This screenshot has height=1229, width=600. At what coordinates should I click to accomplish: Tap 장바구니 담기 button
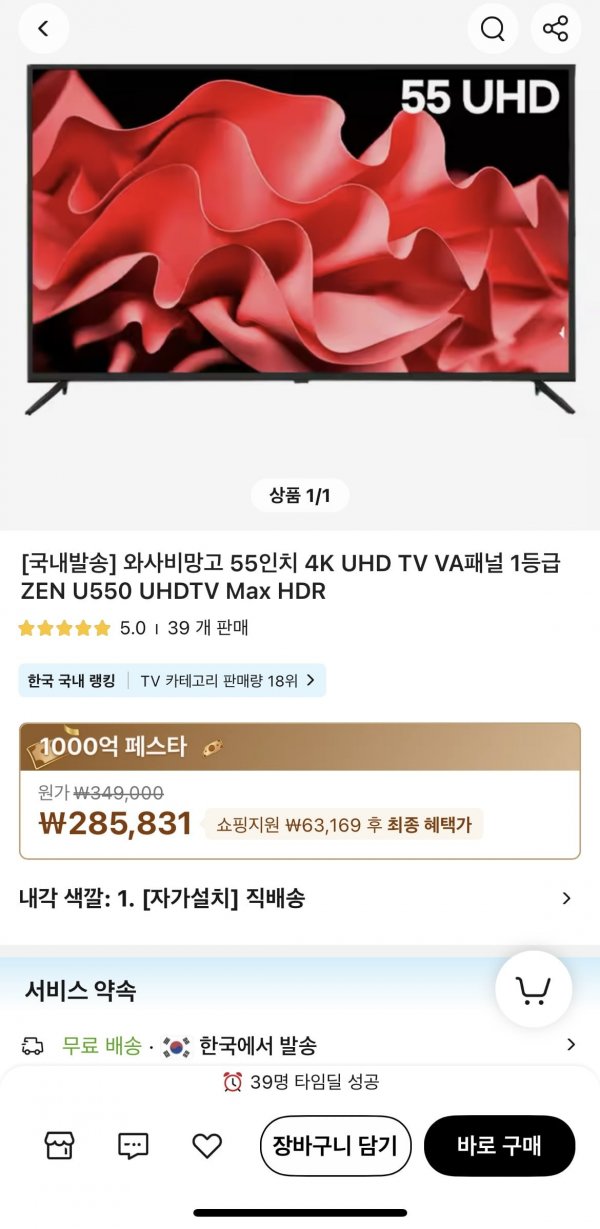click(335, 1146)
